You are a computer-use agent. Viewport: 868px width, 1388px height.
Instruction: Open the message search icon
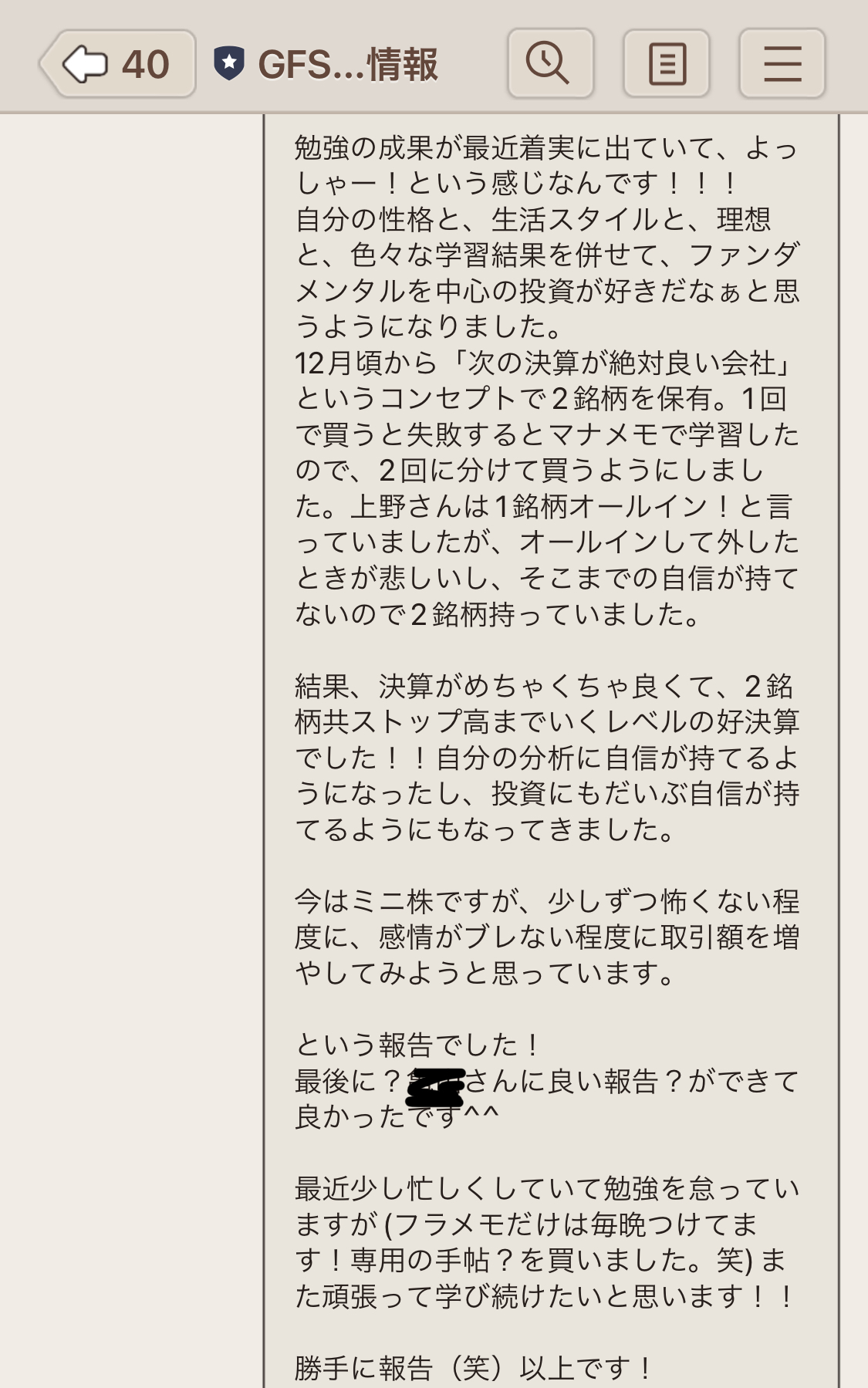[550, 64]
